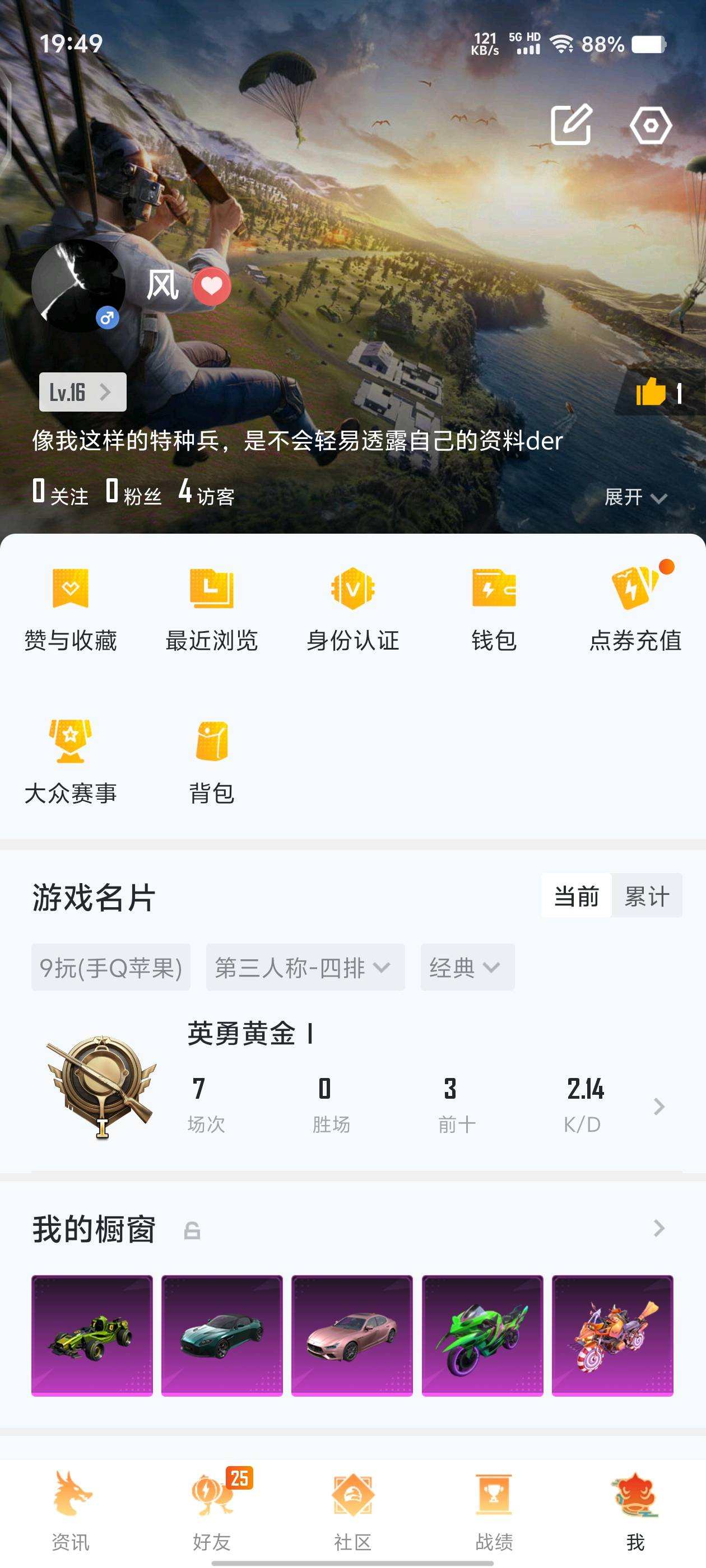Switch game card stats to 累计 cumulative view
The image size is (706, 1568).
pos(647,896)
